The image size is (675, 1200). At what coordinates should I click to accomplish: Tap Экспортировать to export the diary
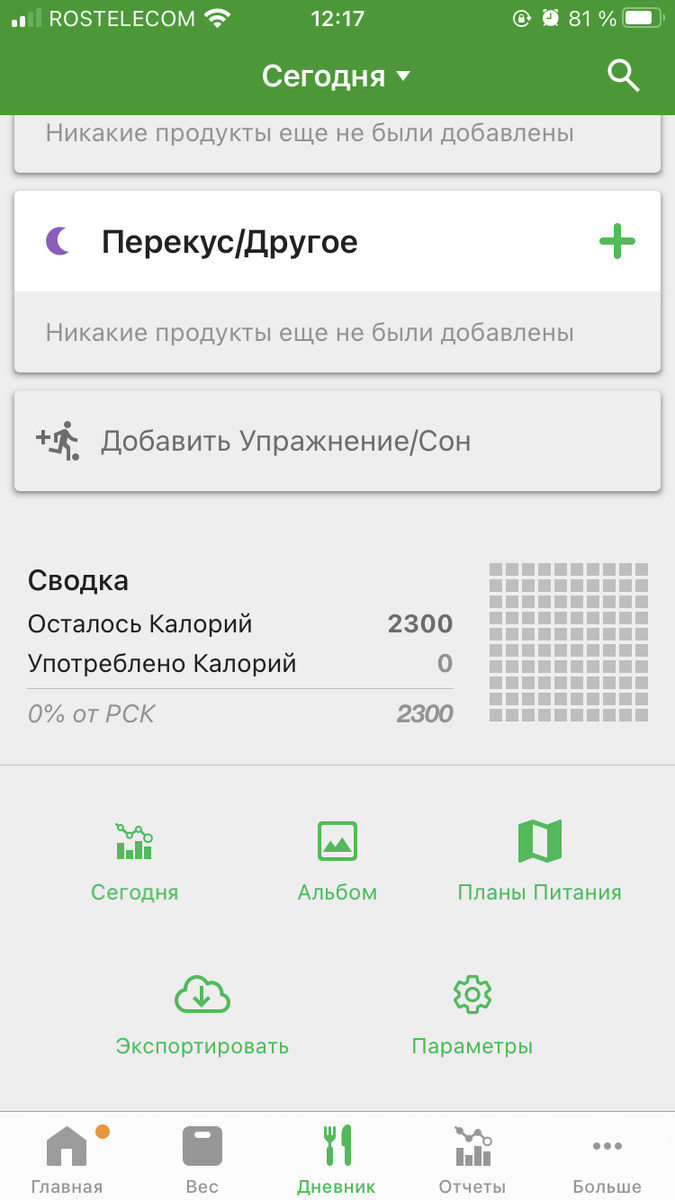[x=202, y=1016]
